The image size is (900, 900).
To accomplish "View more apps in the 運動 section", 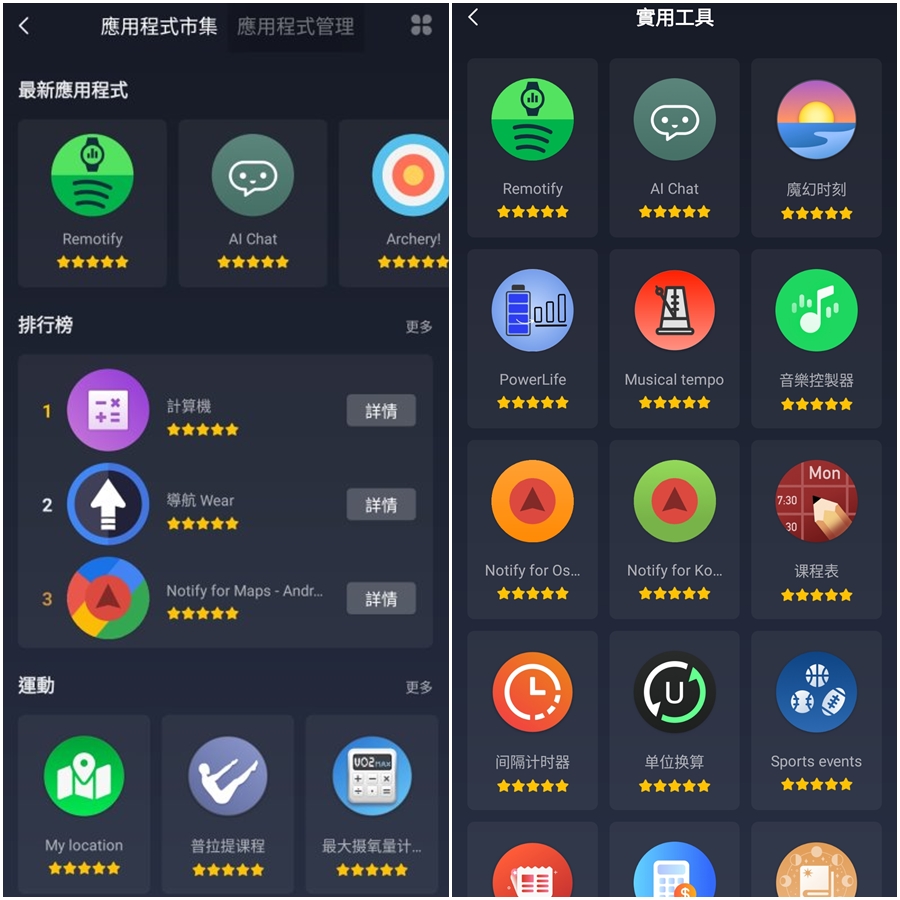I will (419, 688).
